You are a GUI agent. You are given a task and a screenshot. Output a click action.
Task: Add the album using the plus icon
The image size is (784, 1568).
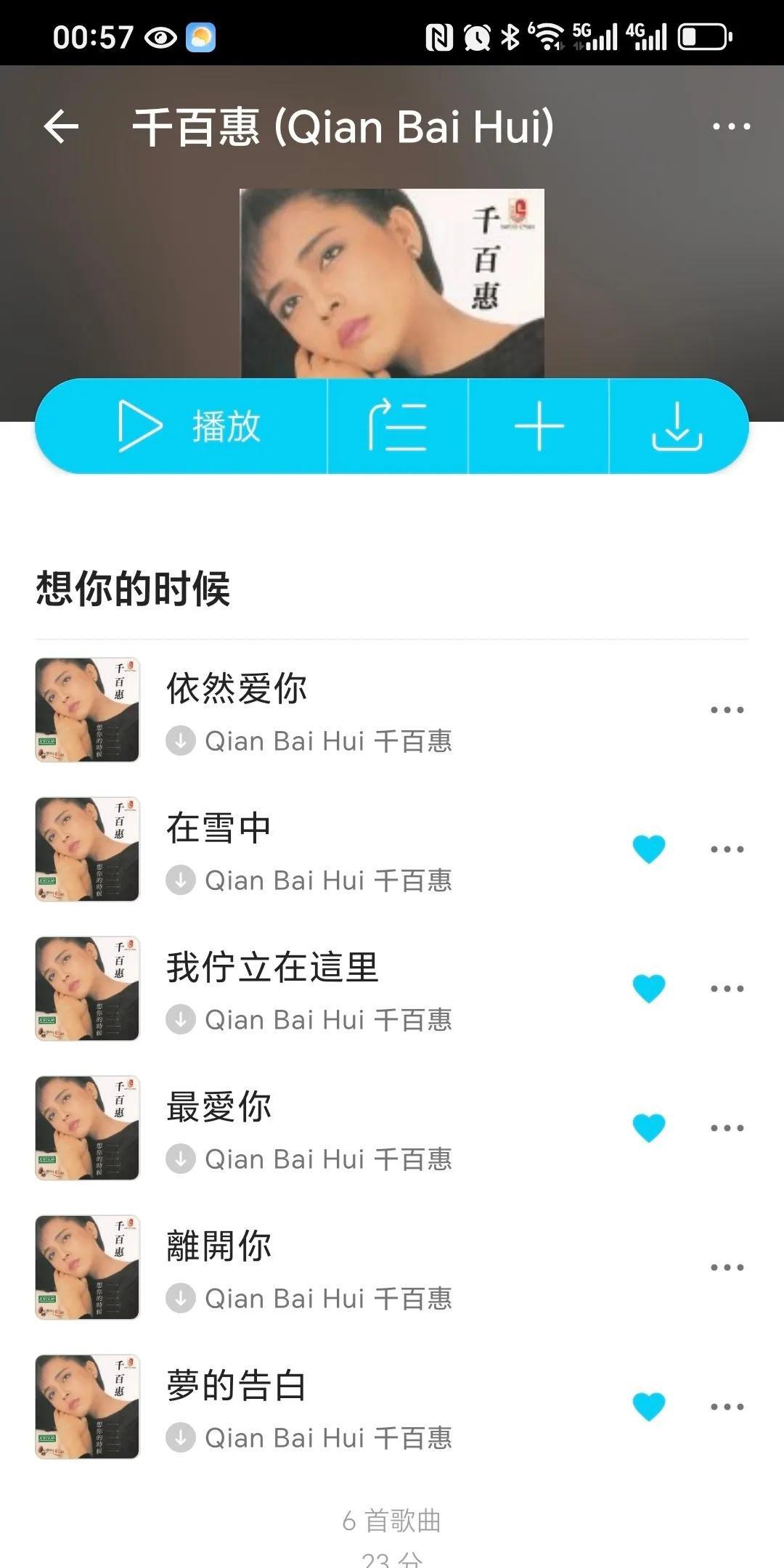(539, 426)
